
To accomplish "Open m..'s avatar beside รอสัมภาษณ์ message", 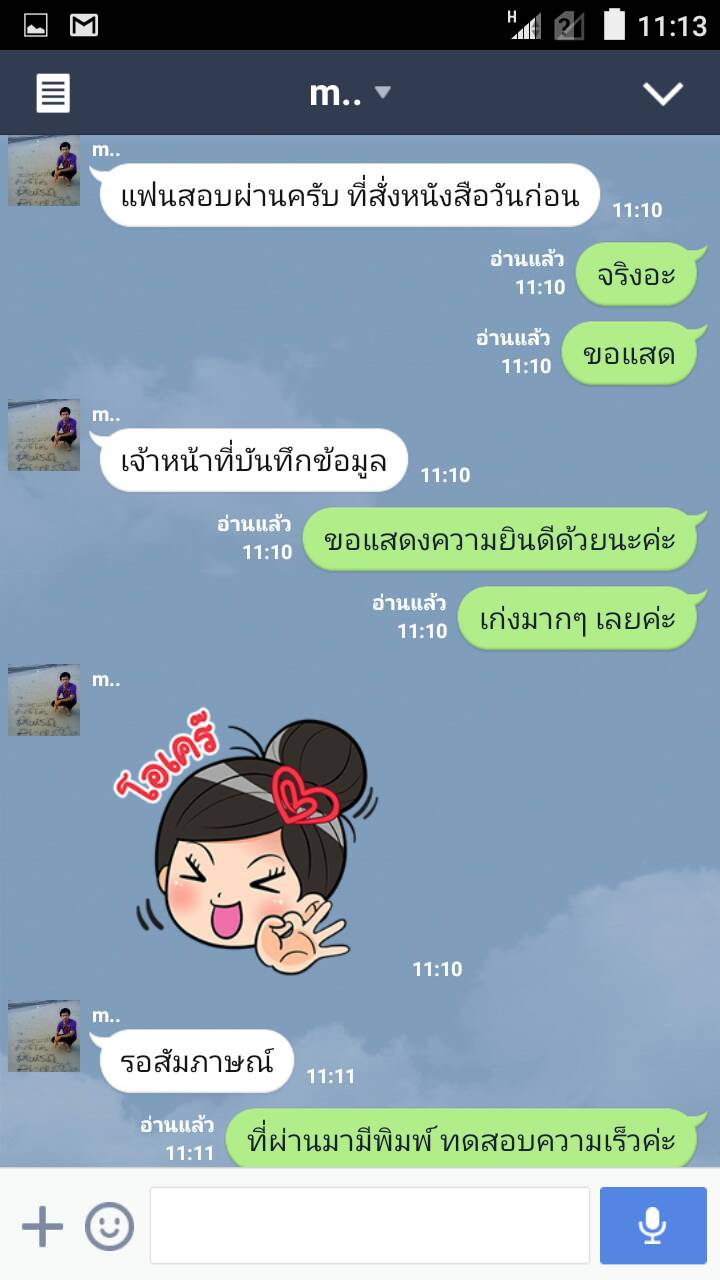I will [x=44, y=1036].
